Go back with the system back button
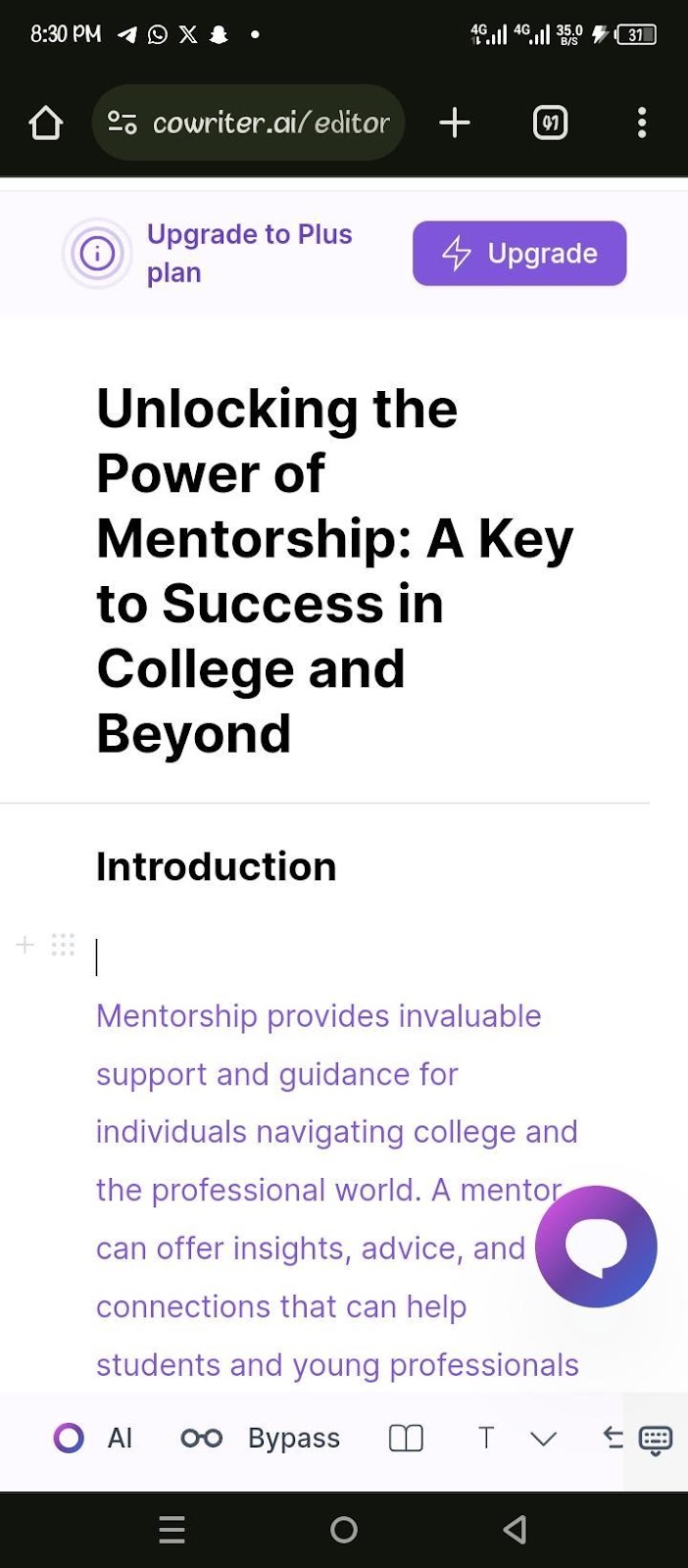Viewport: 688px width, 1568px height. [515, 1530]
